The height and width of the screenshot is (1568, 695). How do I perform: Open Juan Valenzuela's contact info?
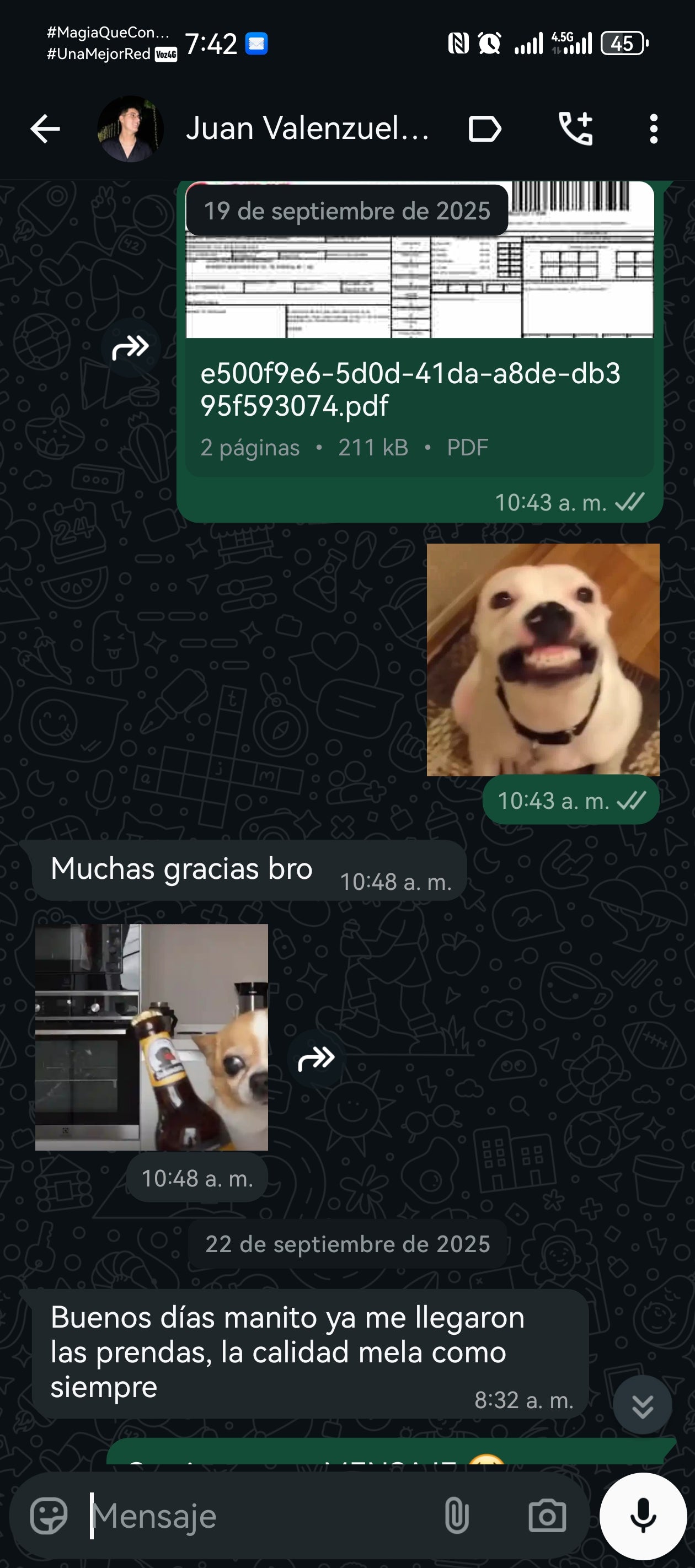tap(307, 129)
